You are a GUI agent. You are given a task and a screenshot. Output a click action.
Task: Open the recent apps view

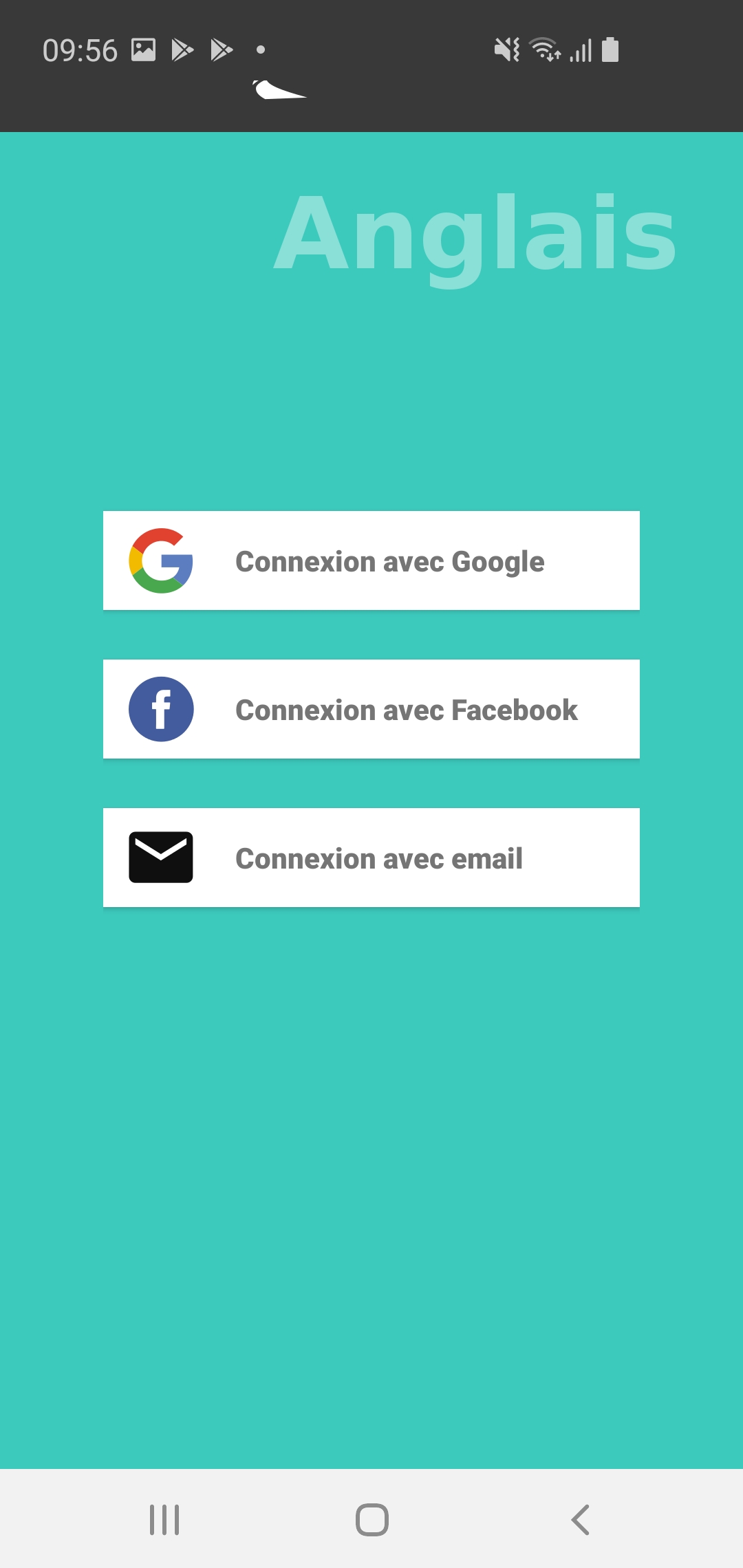(x=164, y=1519)
